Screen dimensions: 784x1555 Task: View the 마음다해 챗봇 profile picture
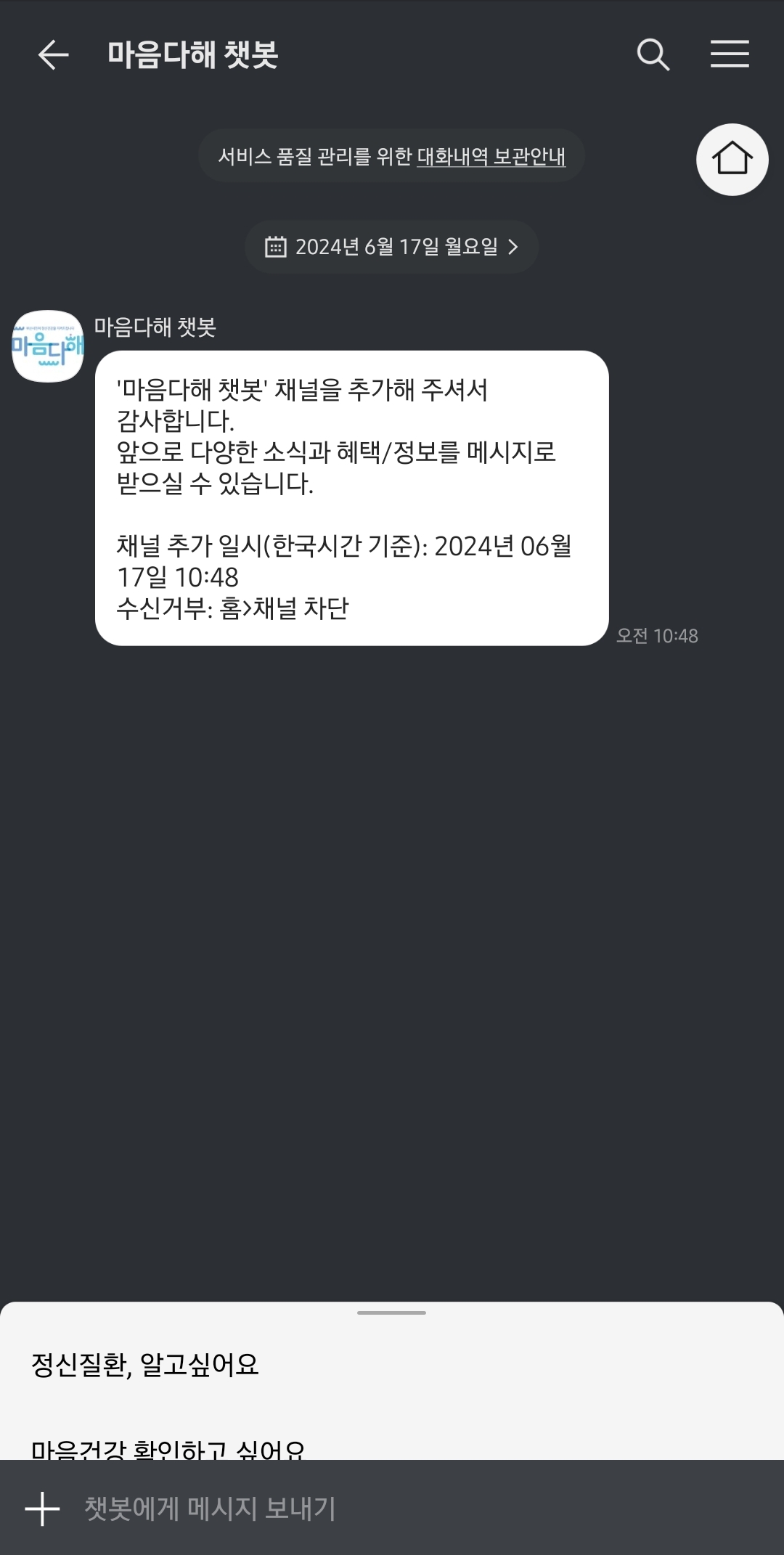click(48, 346)
